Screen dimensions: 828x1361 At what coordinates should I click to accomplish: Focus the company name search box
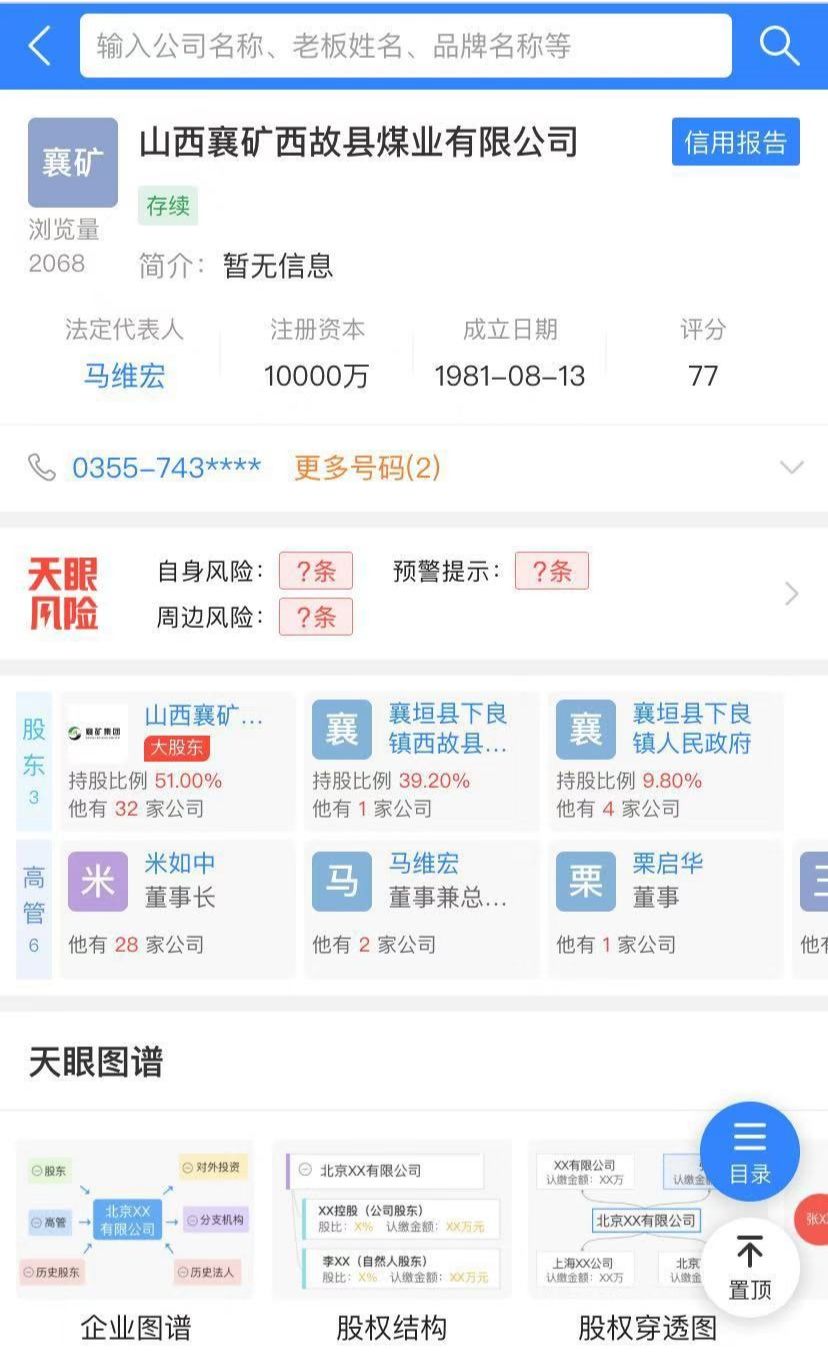coord(406,46)
